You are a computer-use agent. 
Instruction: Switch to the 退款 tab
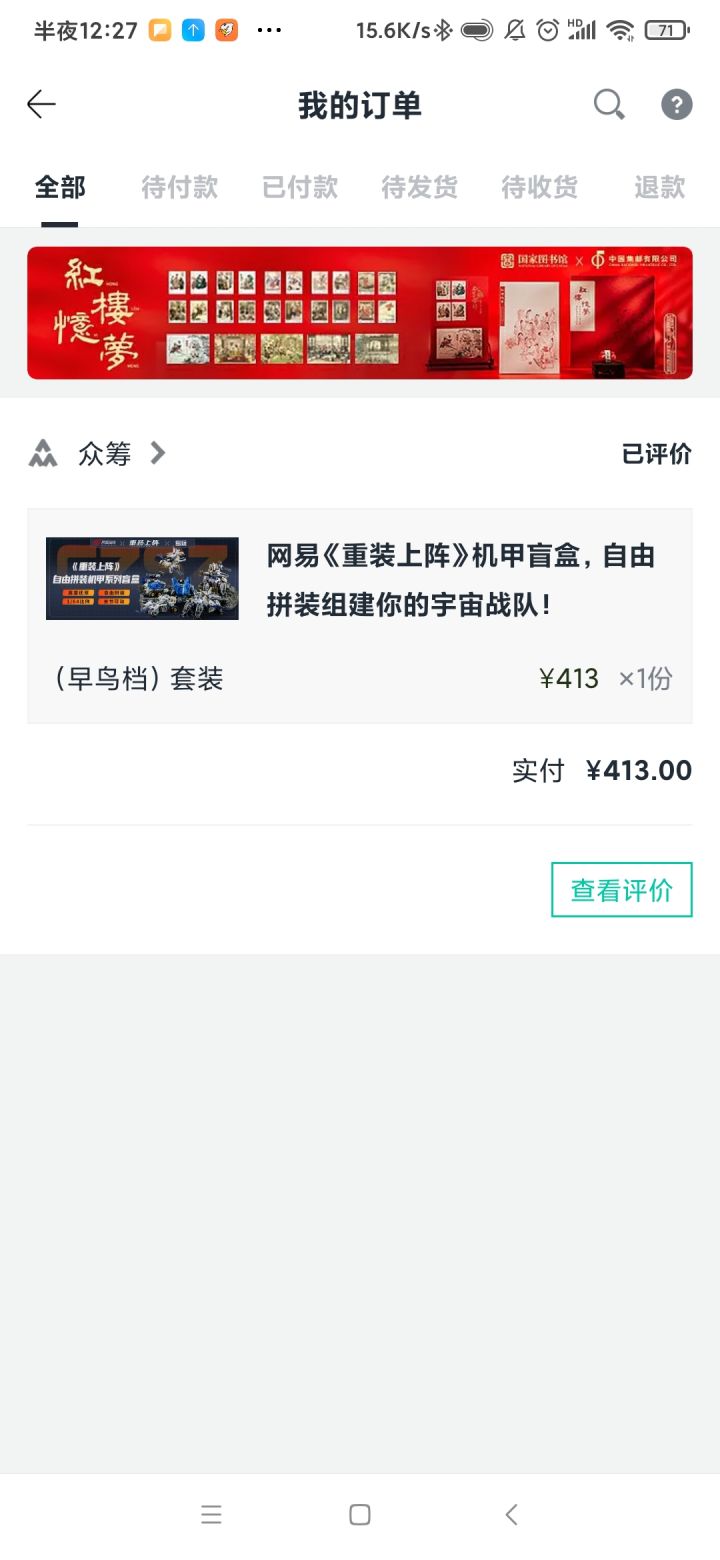pyautogui.click(x=659, y=187)
